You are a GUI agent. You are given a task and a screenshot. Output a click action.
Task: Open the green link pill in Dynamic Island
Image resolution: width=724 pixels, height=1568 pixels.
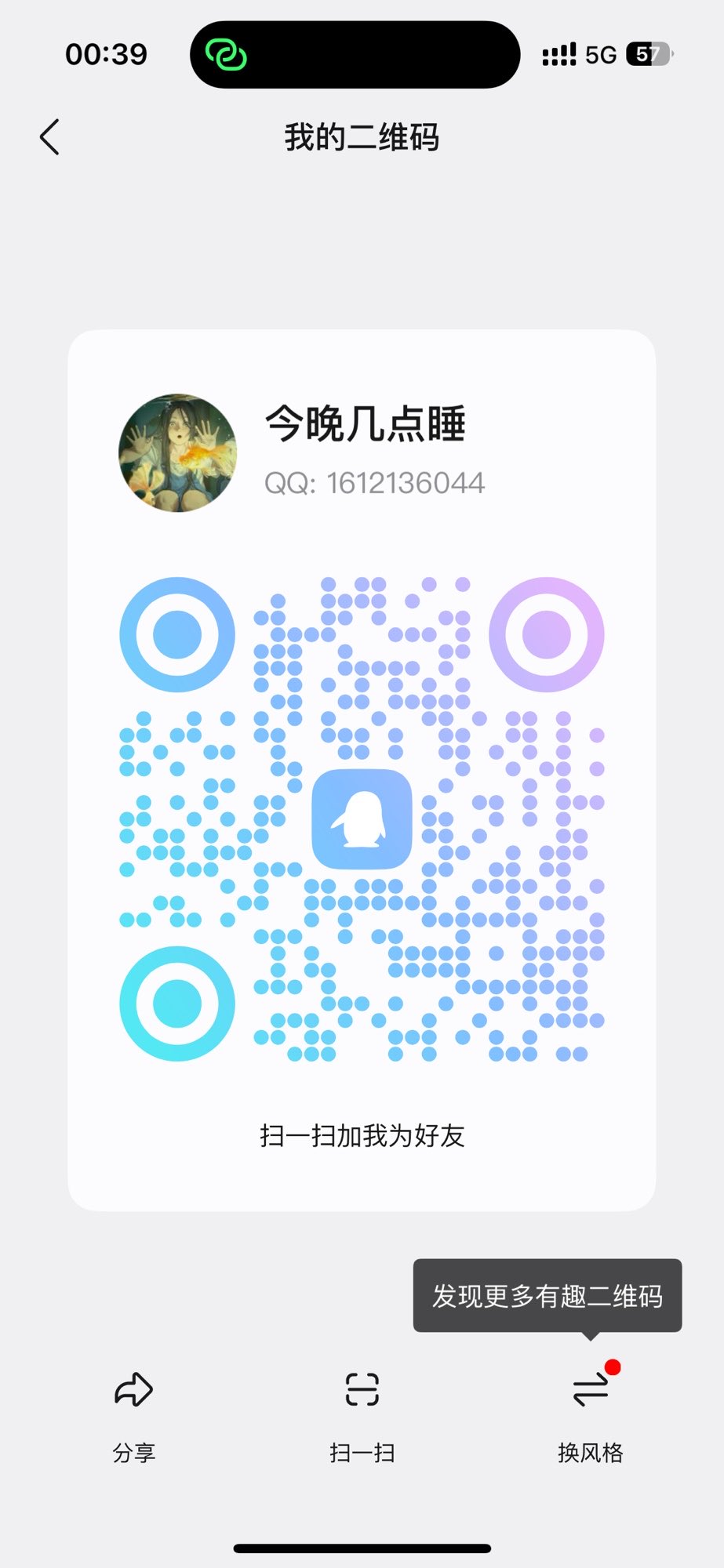227,55
